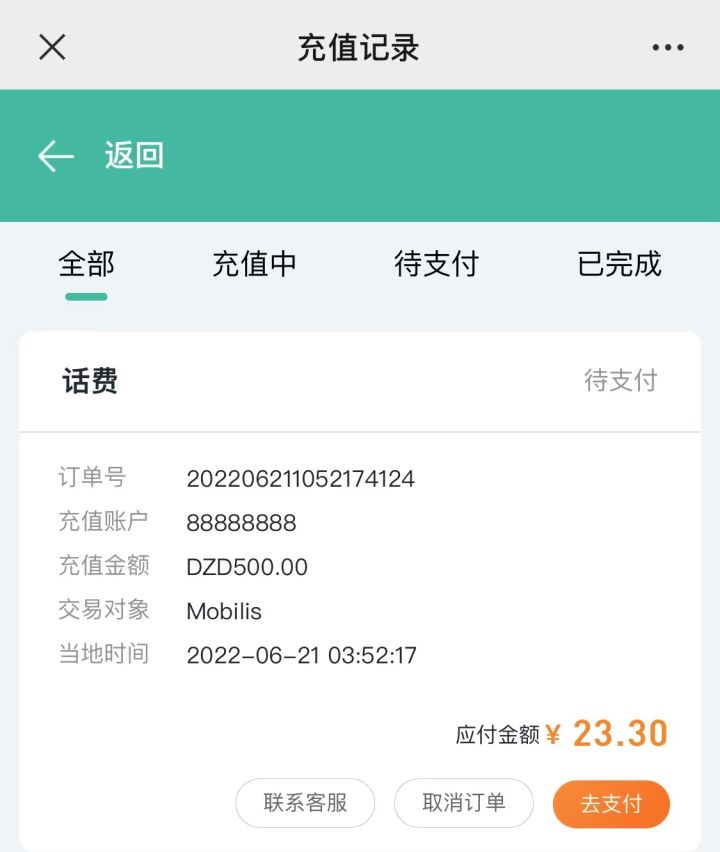Click the back arrow next to 返回
Screen dimensions: 720x852
coord(55,156)
